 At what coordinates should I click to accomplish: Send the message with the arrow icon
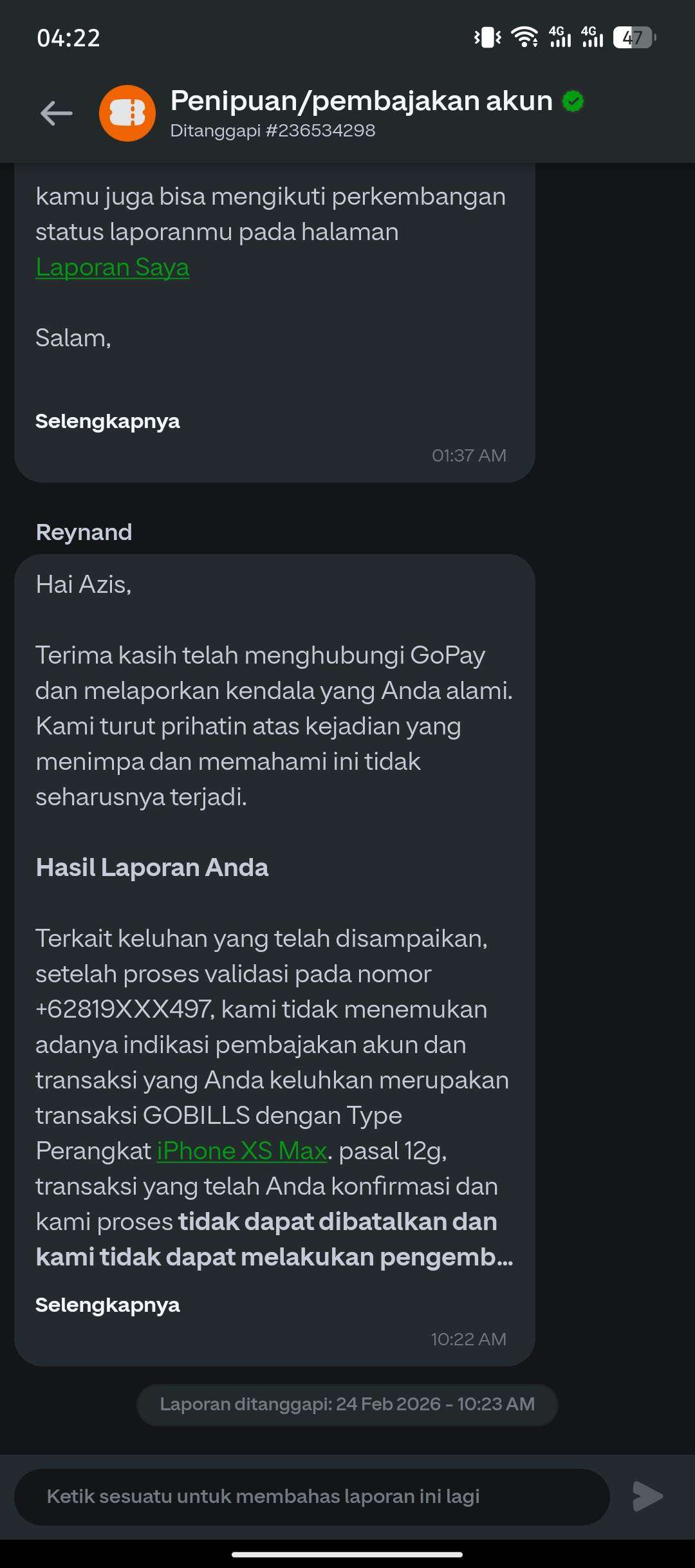(x=647, y=1497)
